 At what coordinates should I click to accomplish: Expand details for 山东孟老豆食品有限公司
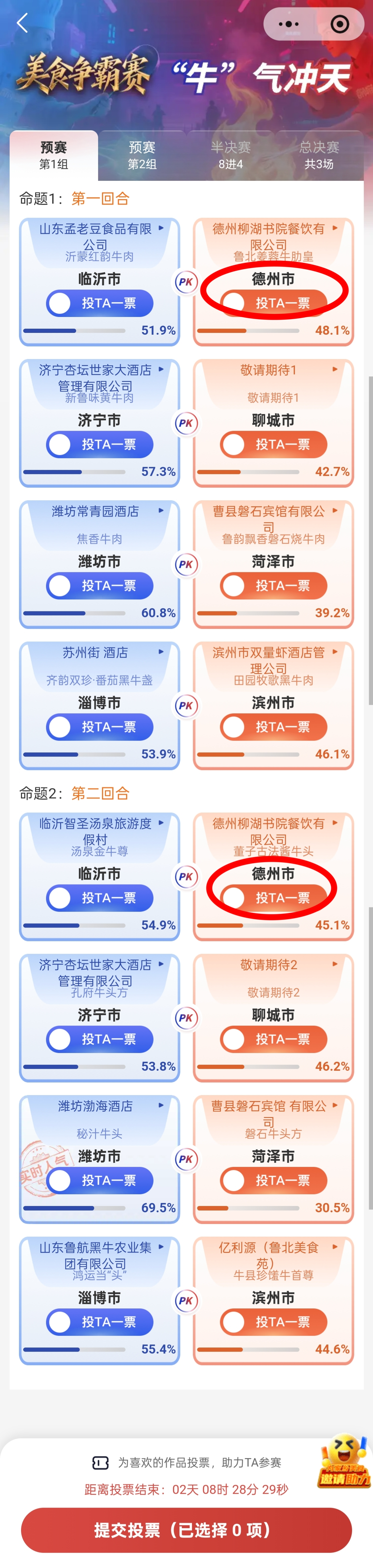click(x=161, y=228)
